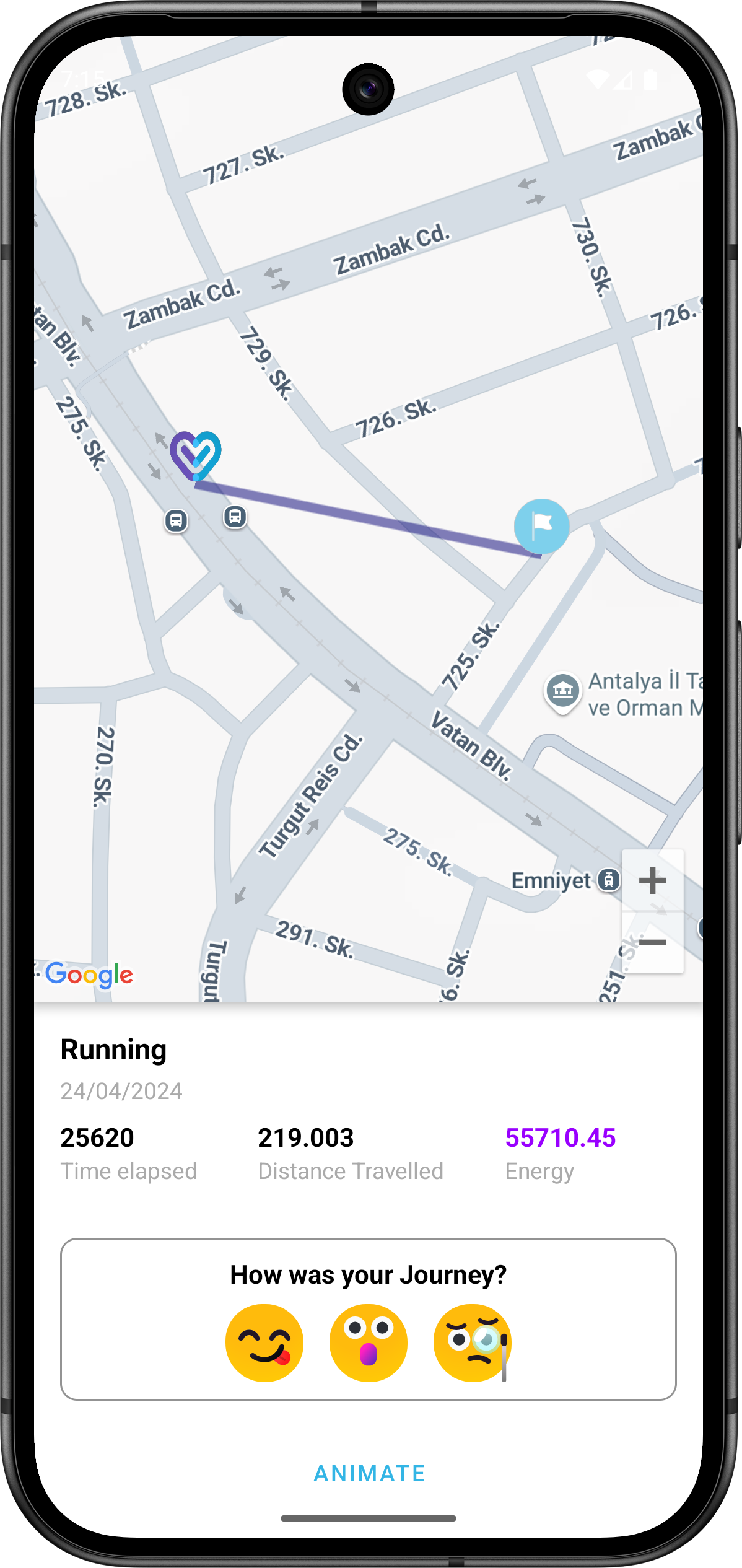Zoom in on the map
The height and width of the screenshot is (1568, 742).
pos(652,880)
